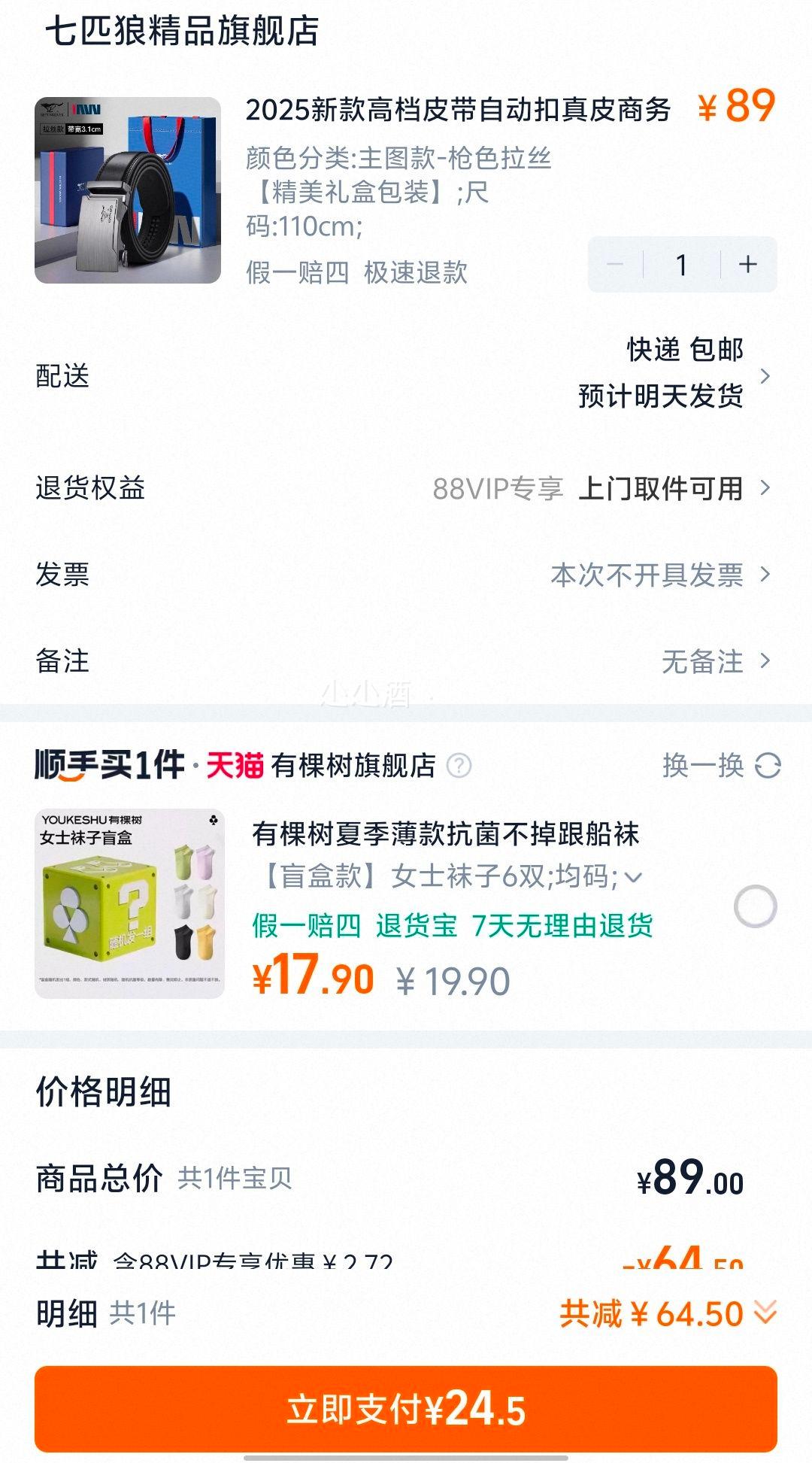Open the 配送 delivery options row

406,375
